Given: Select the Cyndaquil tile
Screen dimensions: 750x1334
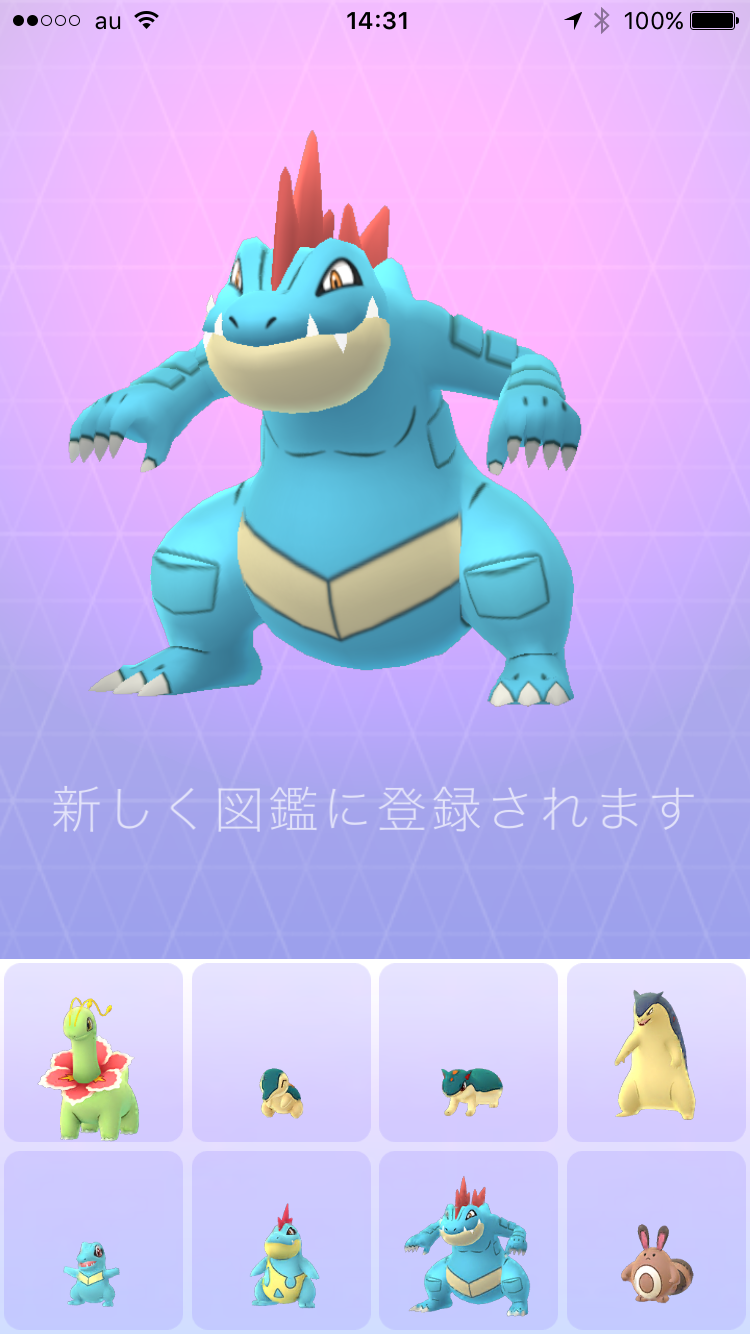Looking at the screenshot, I should click(281, 1053).
